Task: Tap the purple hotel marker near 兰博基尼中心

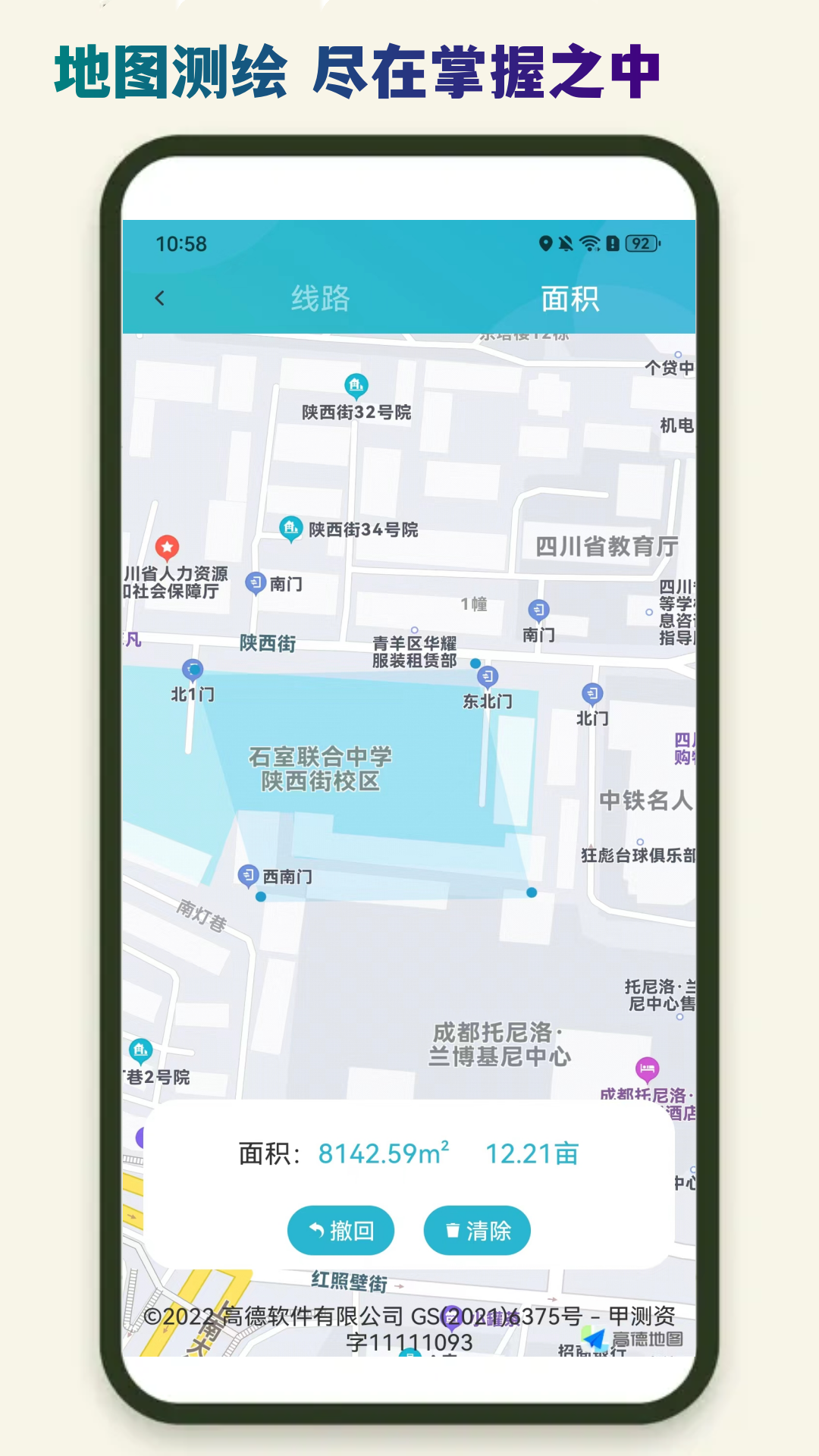Action: coord(647,1066)
